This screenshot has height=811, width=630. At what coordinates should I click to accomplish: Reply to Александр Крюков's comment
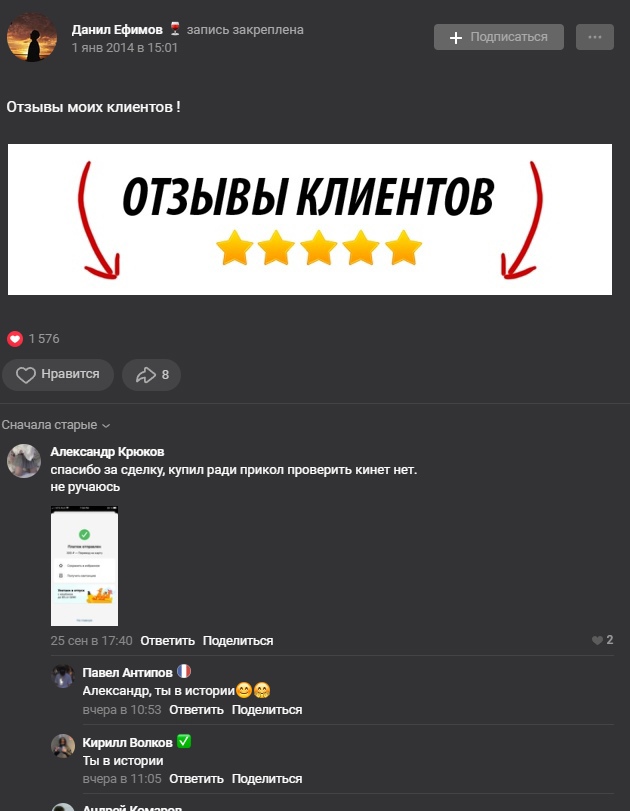167,640
